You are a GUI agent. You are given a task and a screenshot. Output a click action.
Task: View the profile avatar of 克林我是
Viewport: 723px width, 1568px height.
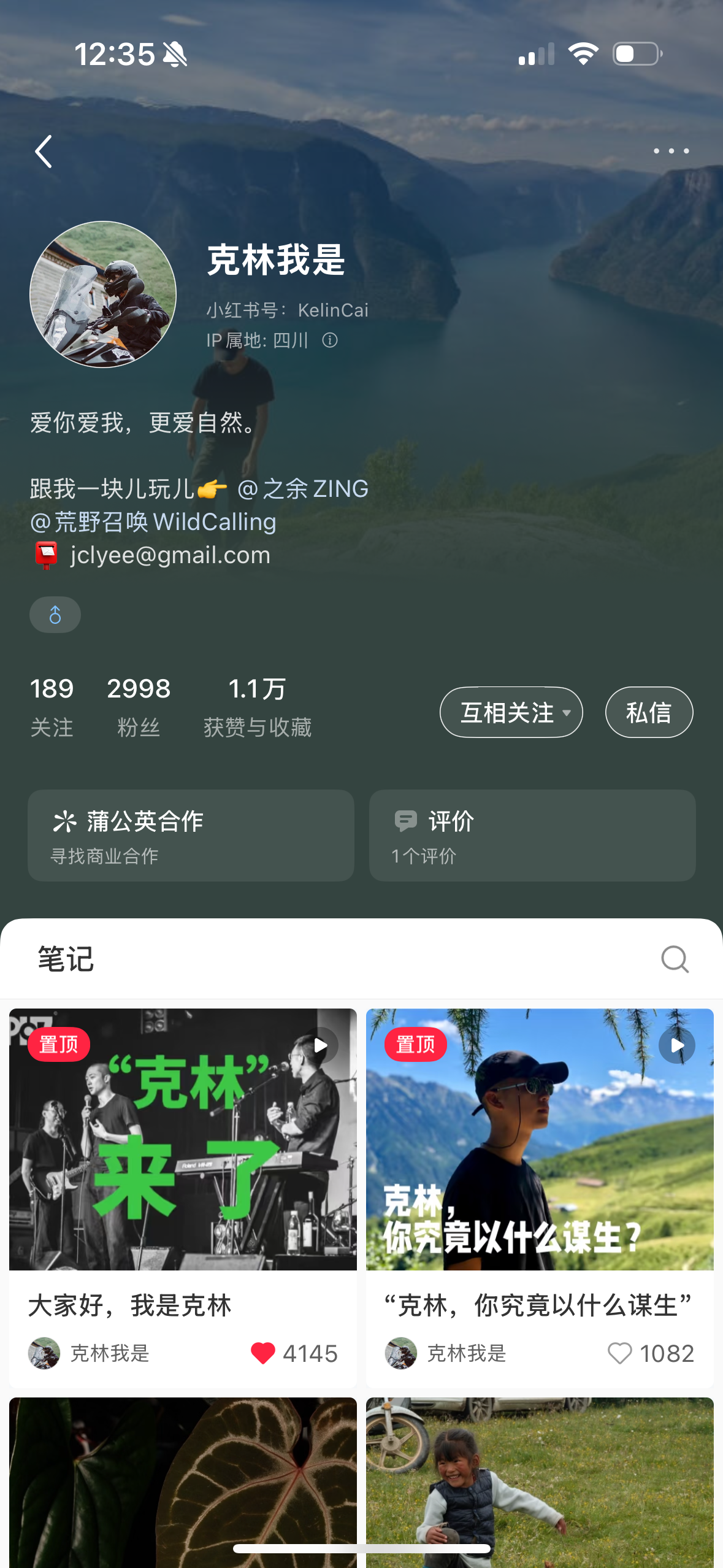(103, 294)
